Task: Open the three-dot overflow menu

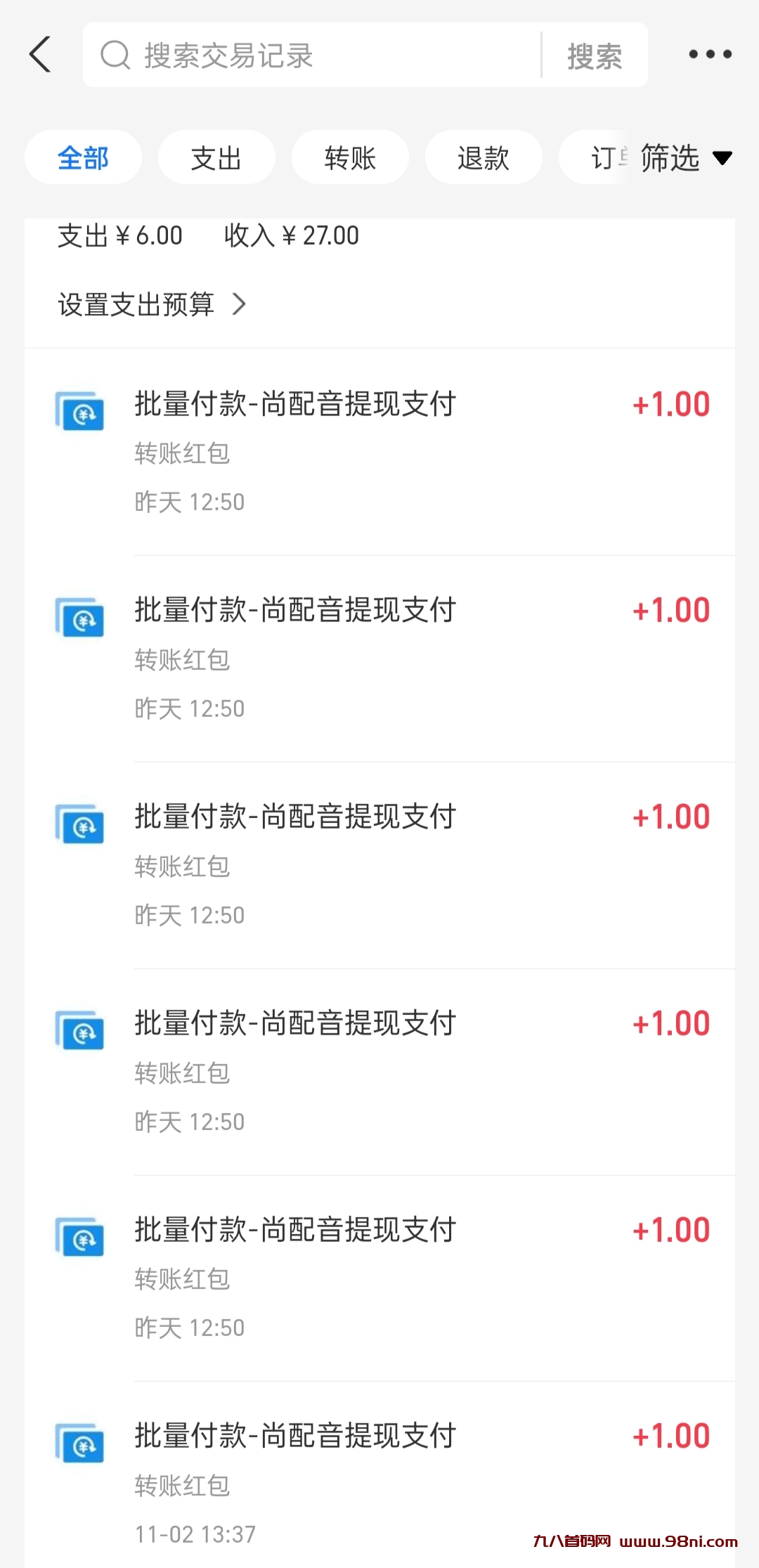Action: coord(710,55)
